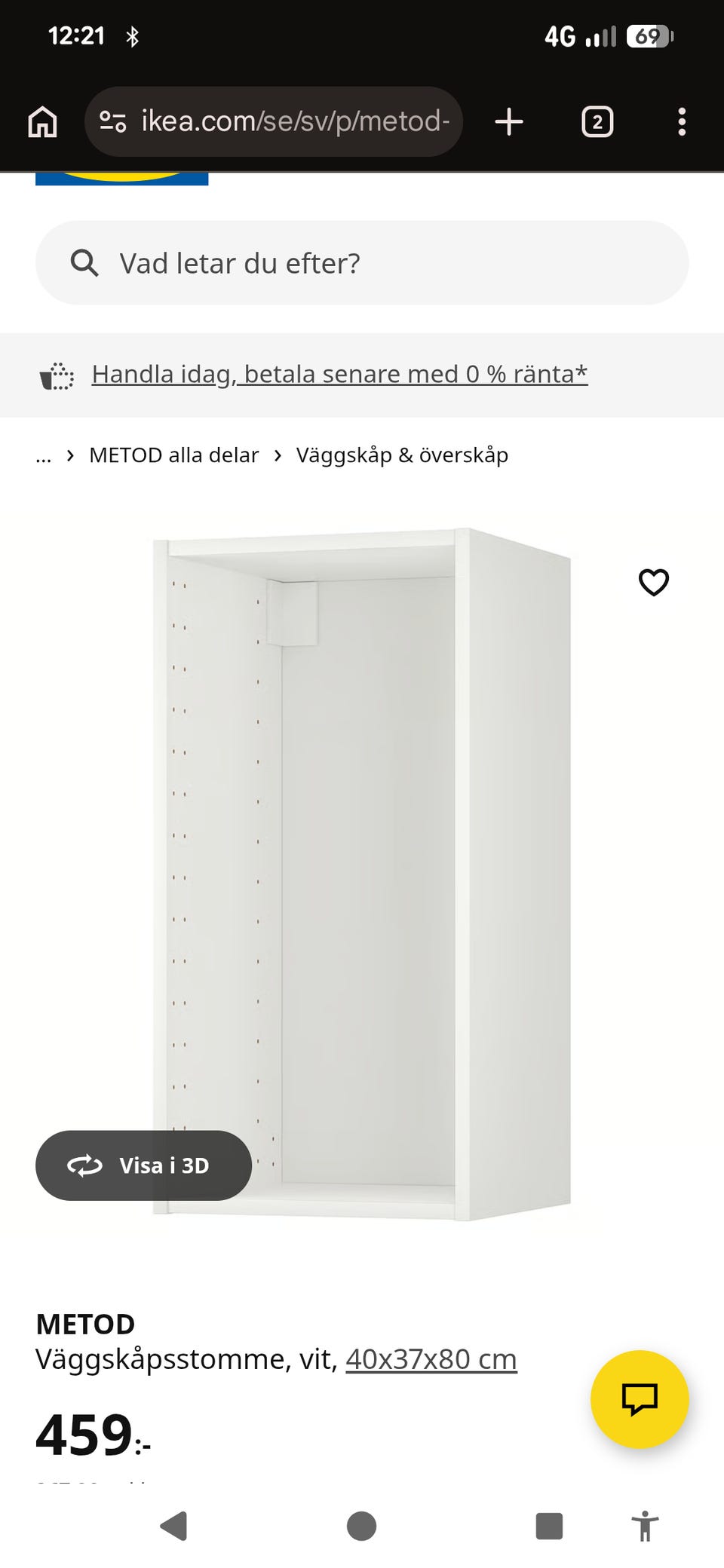Open the tab switcher showing 2 tabs

[597, 121]
